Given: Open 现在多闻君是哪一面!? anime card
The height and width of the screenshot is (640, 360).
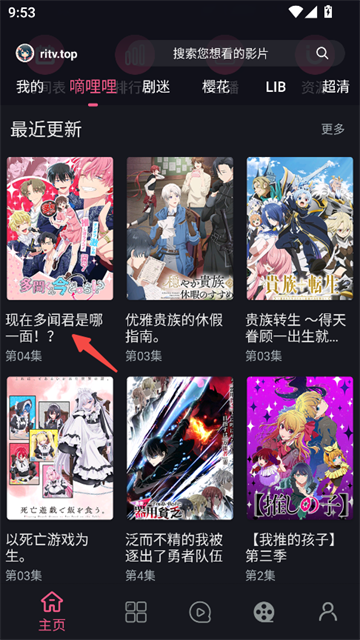Looking at the screenshot, I should pos(60,260).
